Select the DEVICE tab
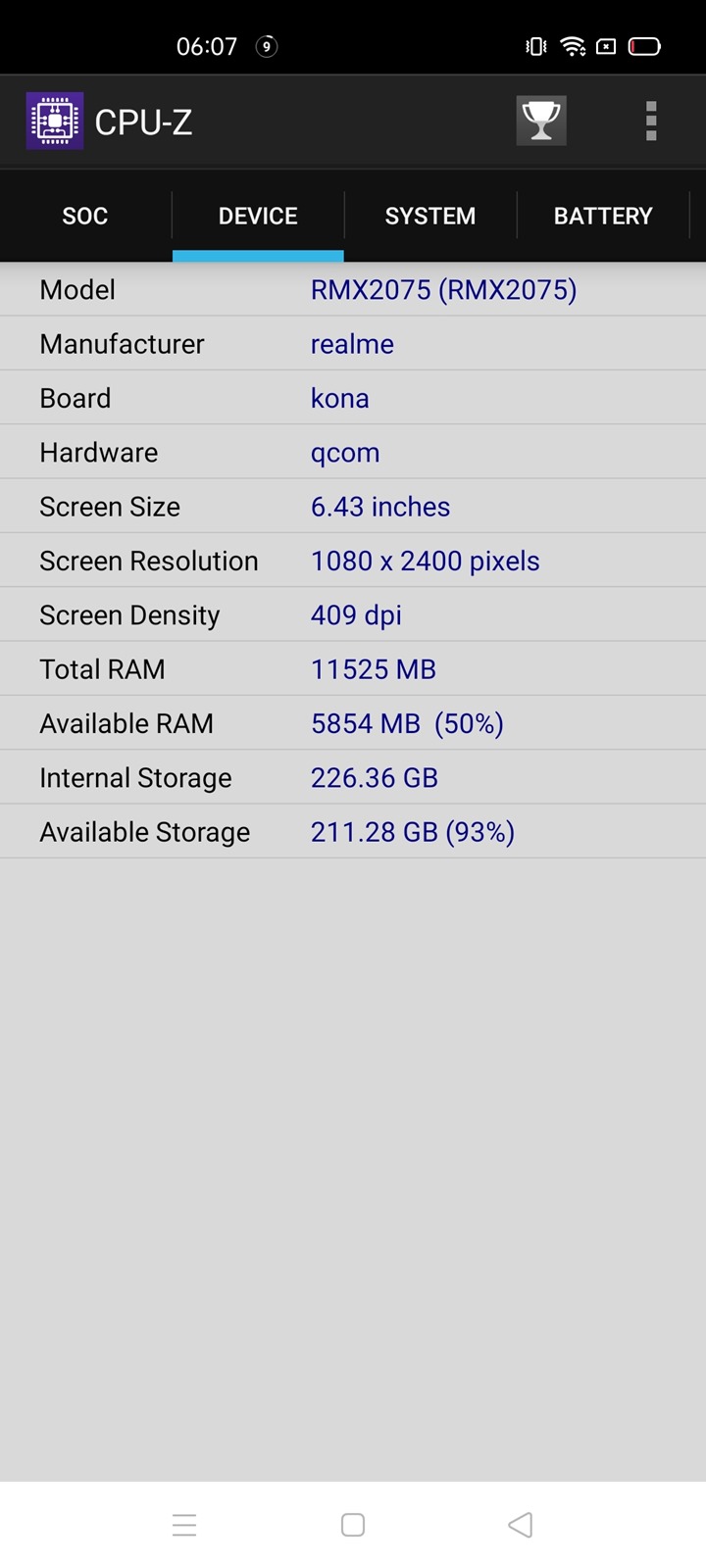The height and width of the screenshot is (1568, 706). 258,216
